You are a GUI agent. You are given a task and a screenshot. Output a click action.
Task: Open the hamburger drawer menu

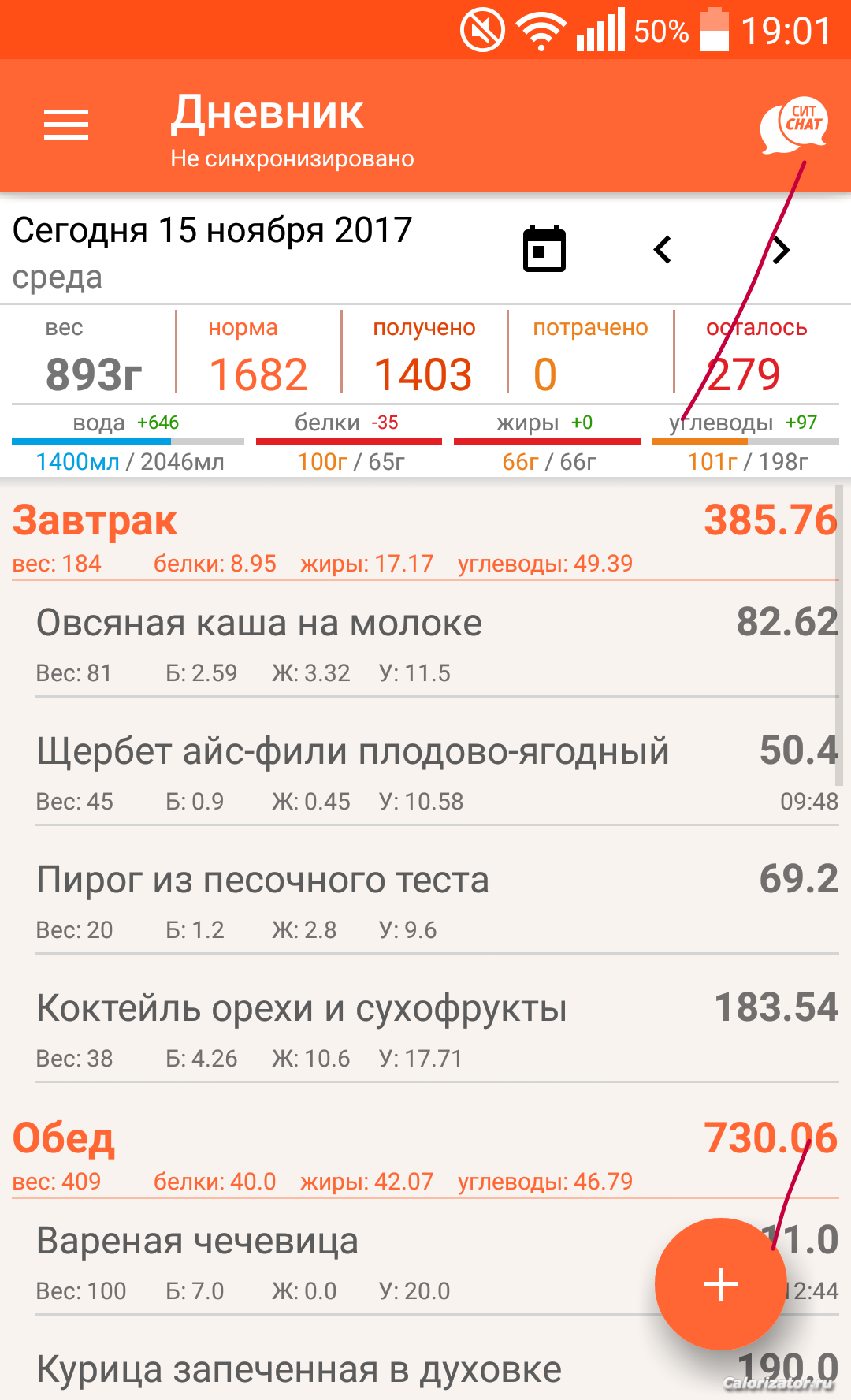click(x=66, y=125)
